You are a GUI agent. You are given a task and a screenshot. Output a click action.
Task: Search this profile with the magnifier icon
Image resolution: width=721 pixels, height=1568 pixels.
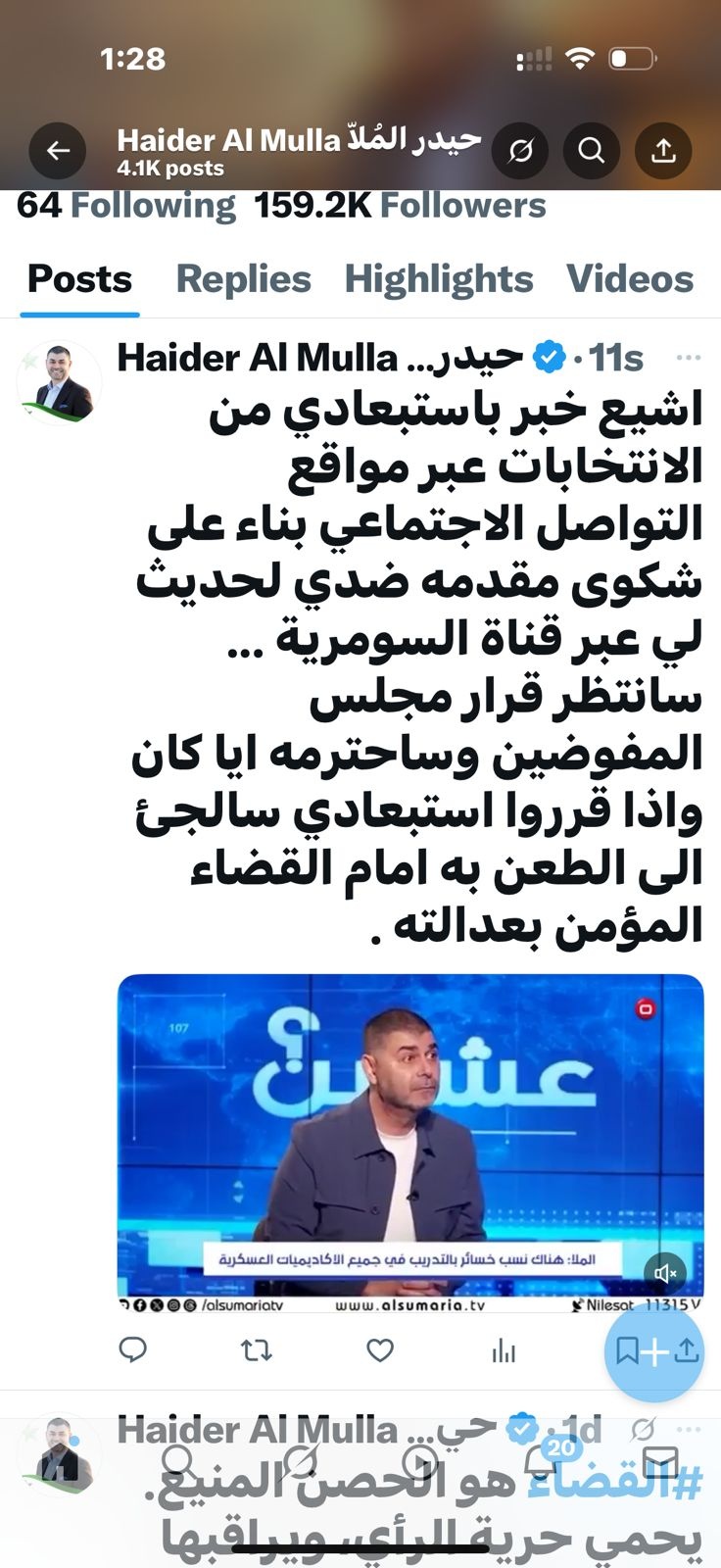tap(592, 151)
